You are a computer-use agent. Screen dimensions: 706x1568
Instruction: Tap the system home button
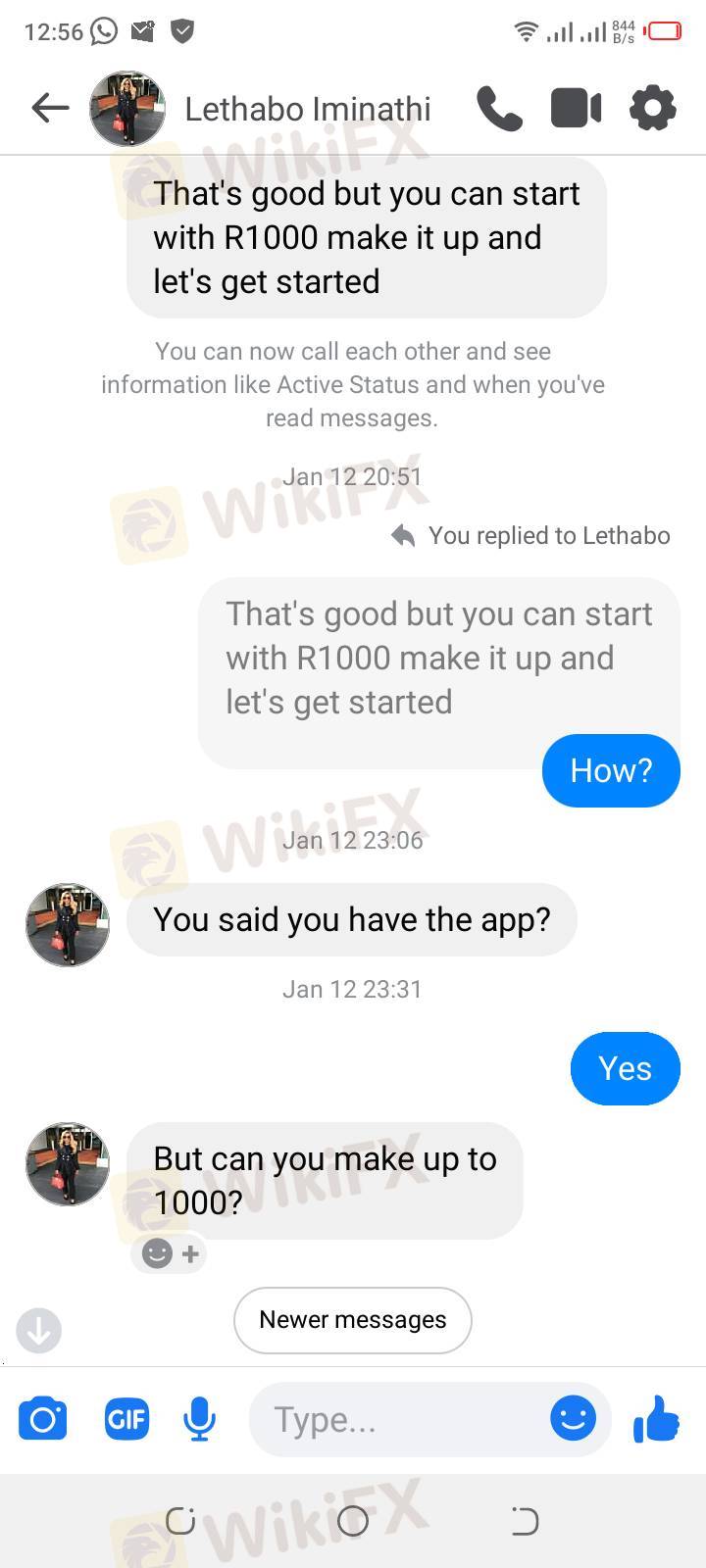[353, 1521]
